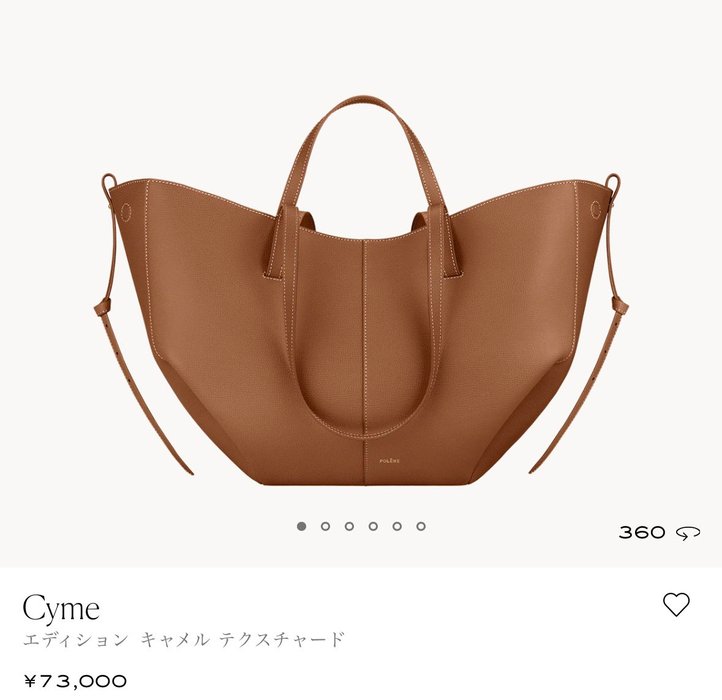Screen dimensions: 722x700
Task: Jump to the third image dot
Action: tap(349, 526)
